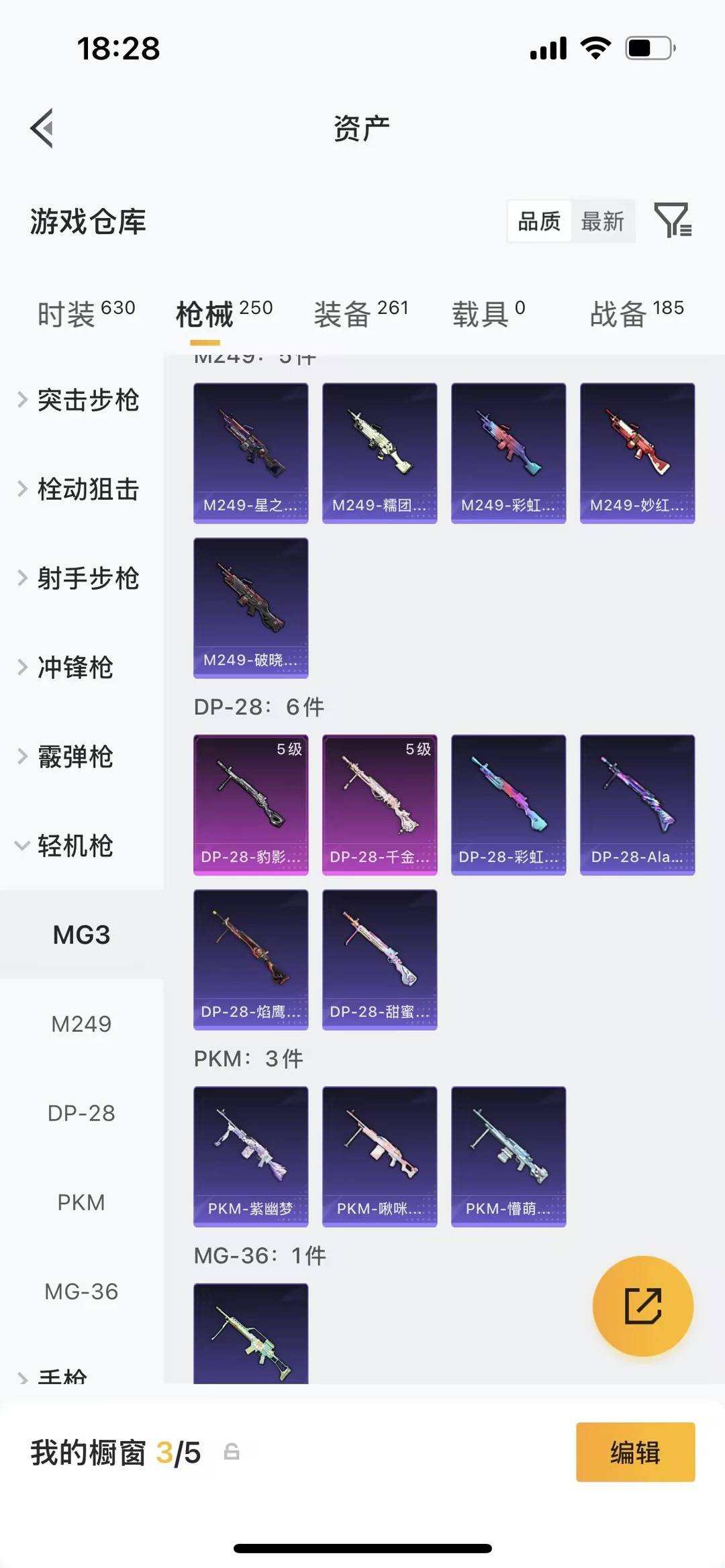Expand the 突击步枪 category

pos(87,401)
